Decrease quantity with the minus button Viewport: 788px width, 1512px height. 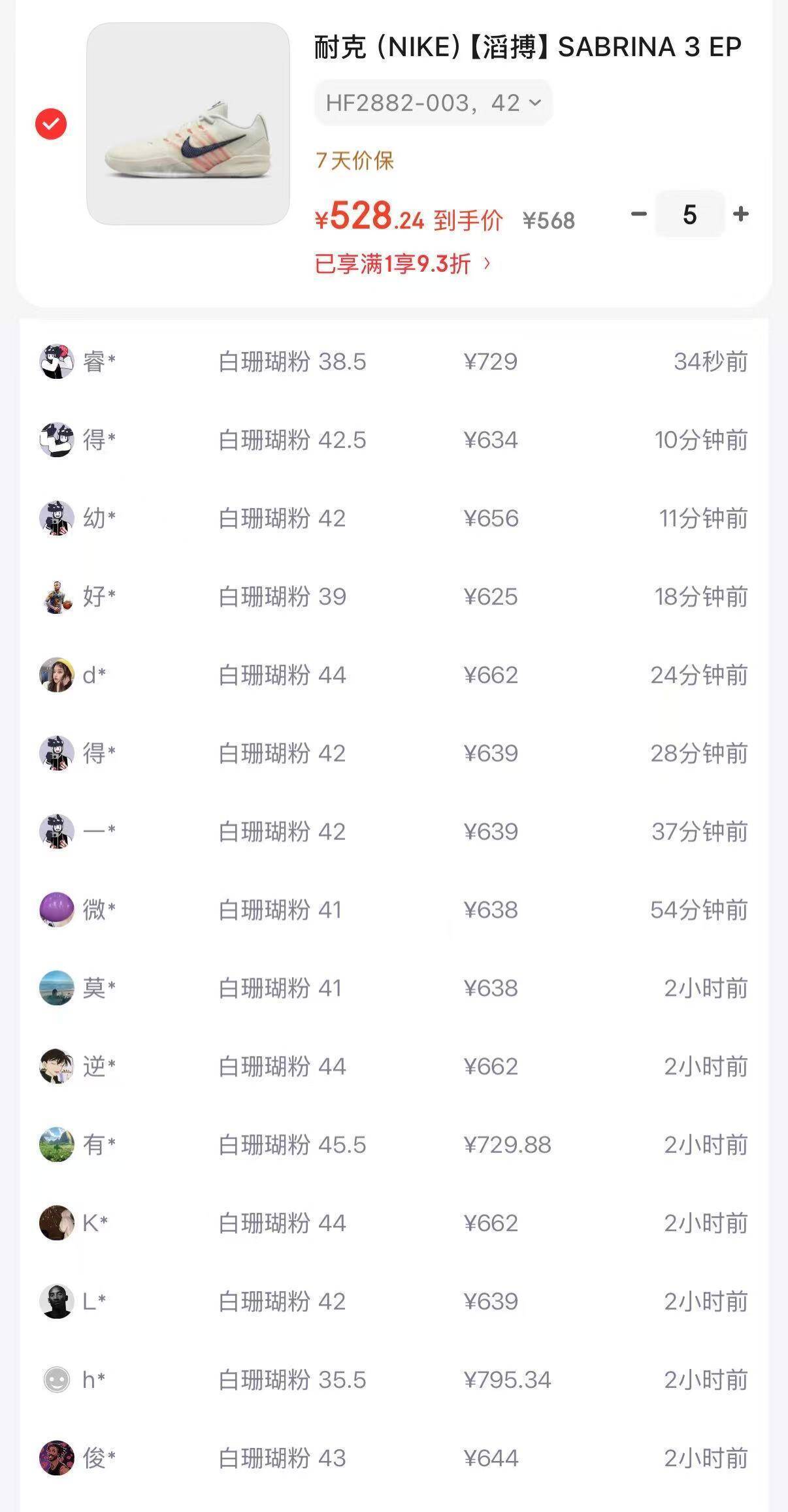(x=638, y=214)
